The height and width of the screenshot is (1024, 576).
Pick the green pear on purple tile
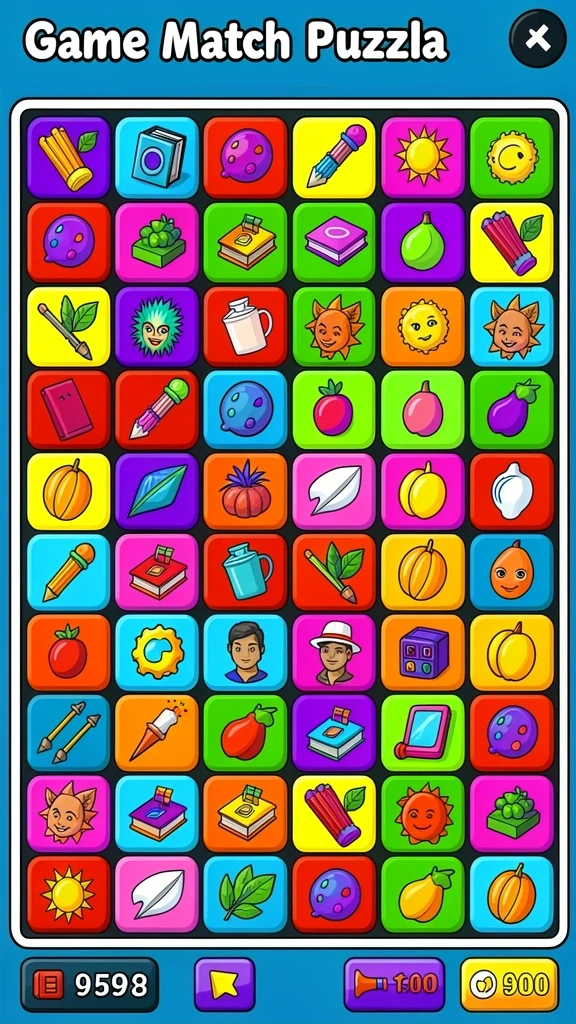coord(423,242)
